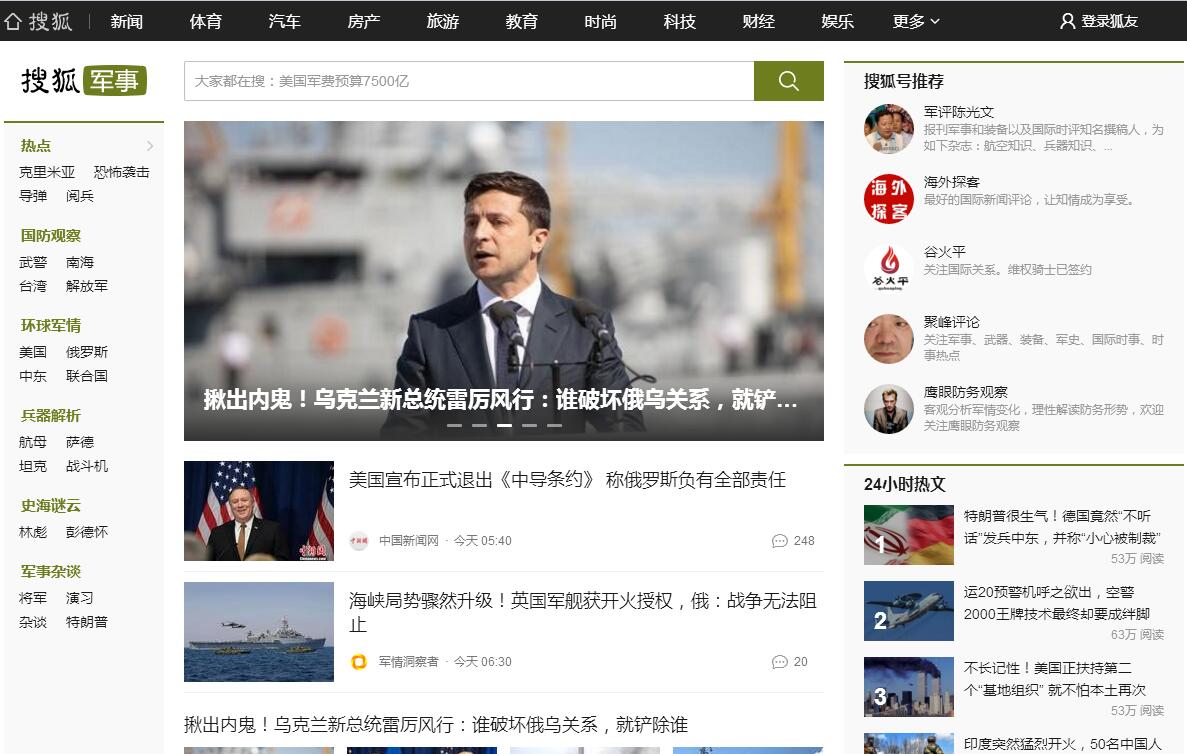The image size is (1187, 754).
Task: Select the 克里米亚 hot topic link
Action: click(47, 172)
